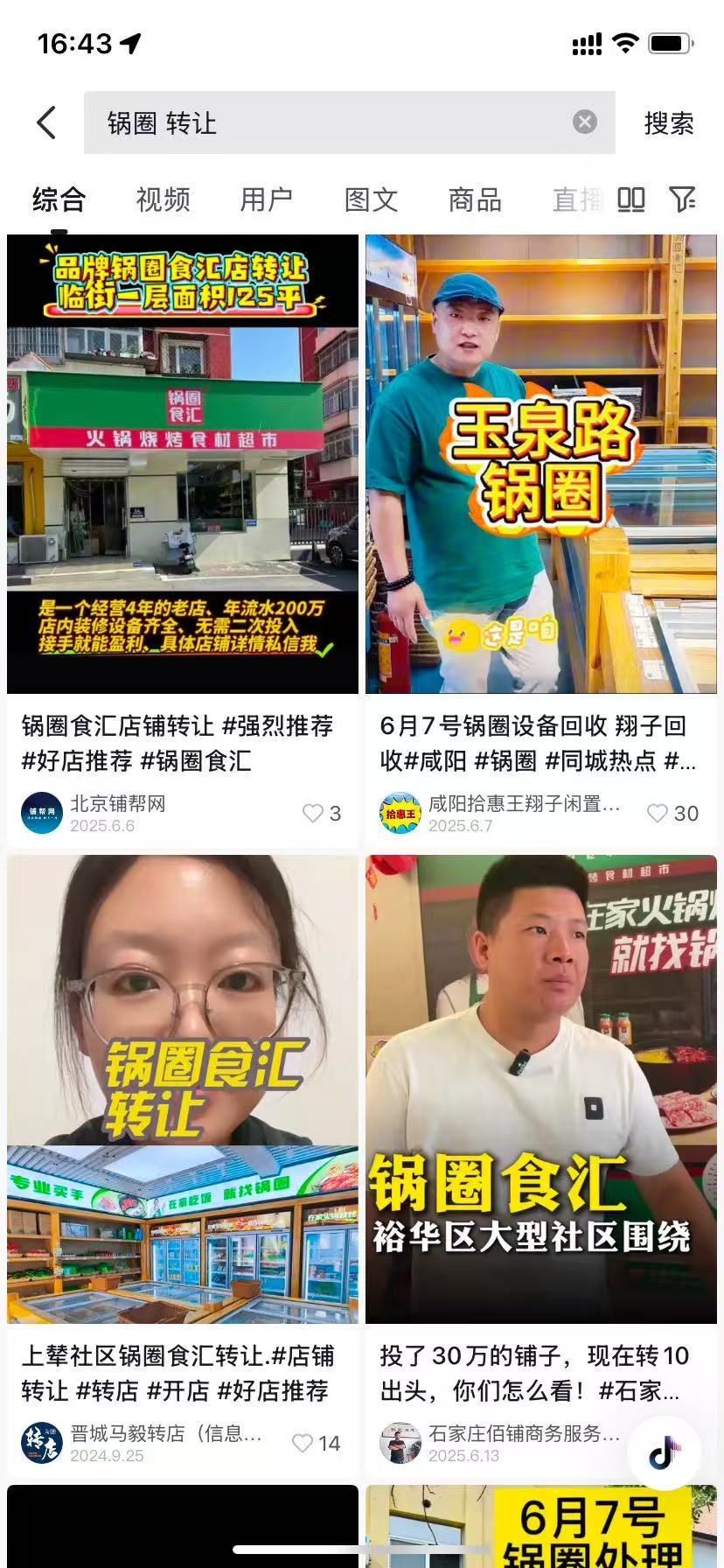Select the 综合 tab

59,199
